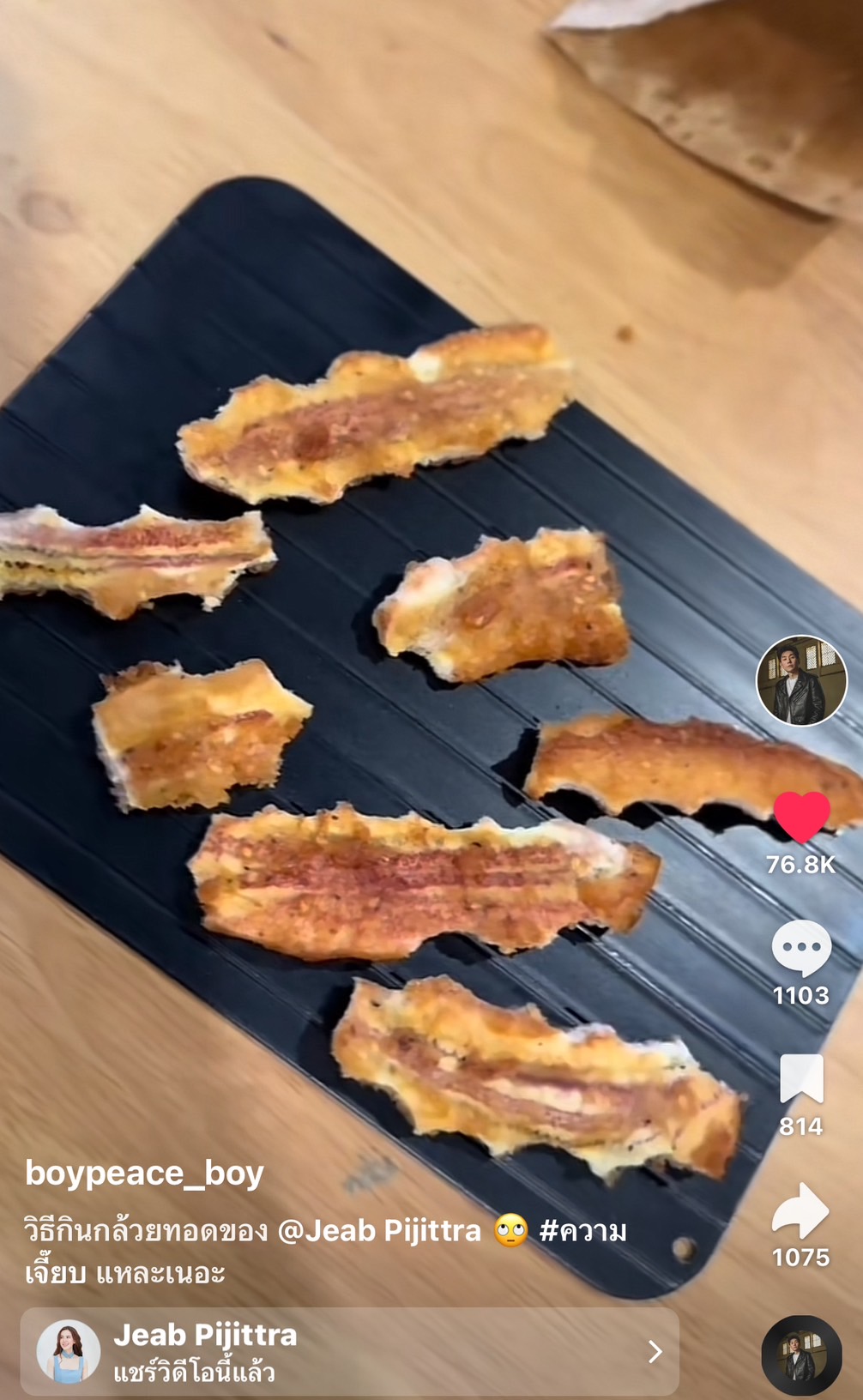
Task: Tap the heart icon to like the video
Action: pyautogui.click(x=801, y=816)
